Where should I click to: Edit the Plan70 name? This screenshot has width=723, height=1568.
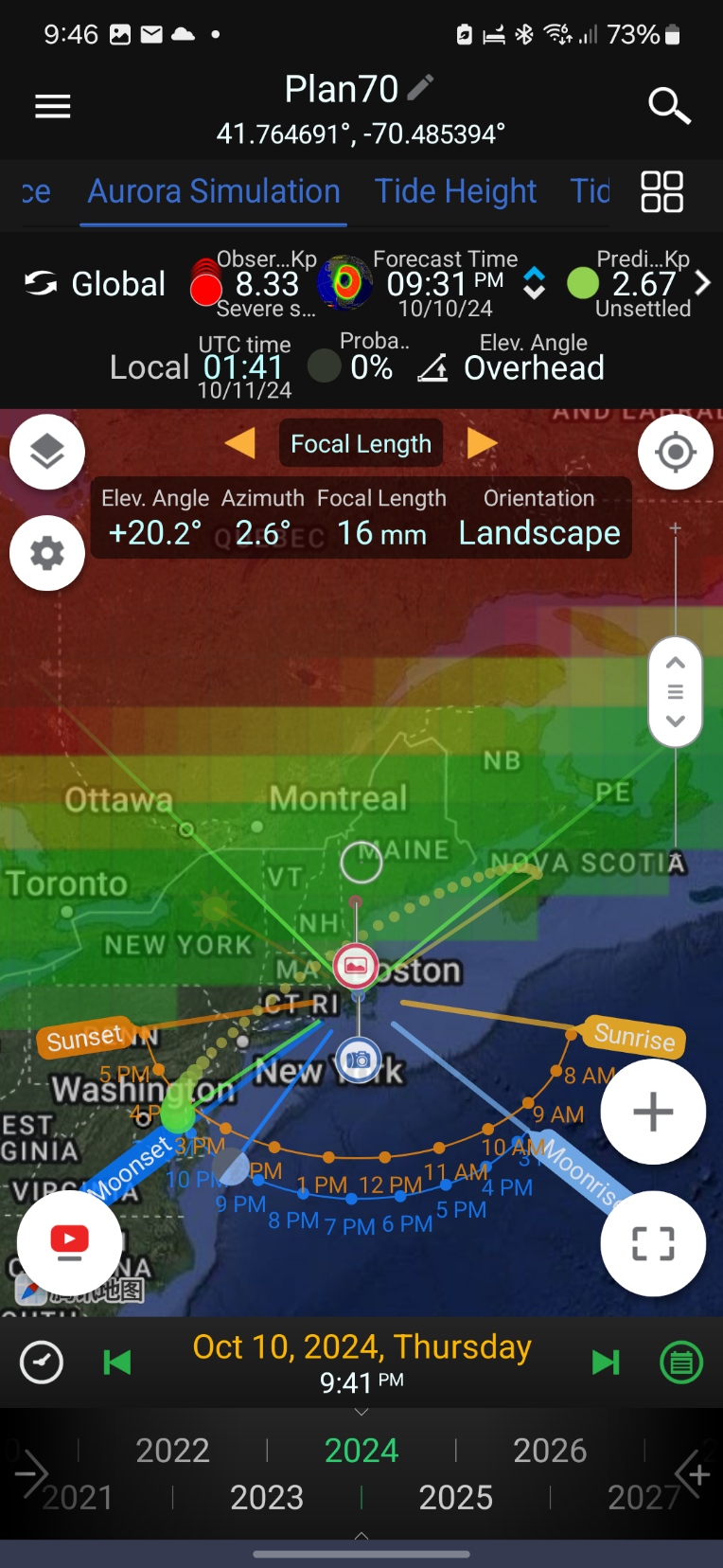pos(420,88)
